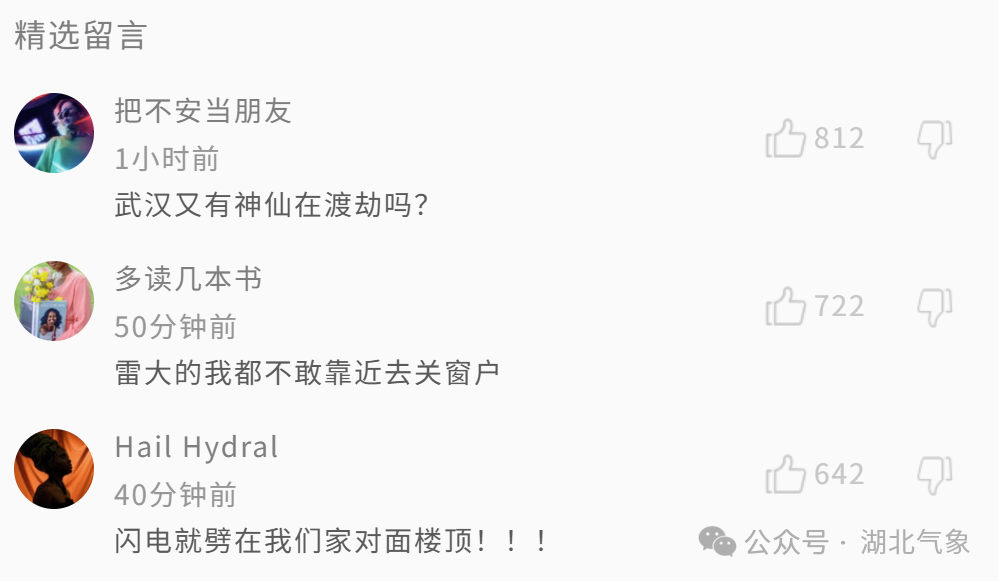Like Hail Hydral's comment

pyautogui.click(x=786, y=475)
